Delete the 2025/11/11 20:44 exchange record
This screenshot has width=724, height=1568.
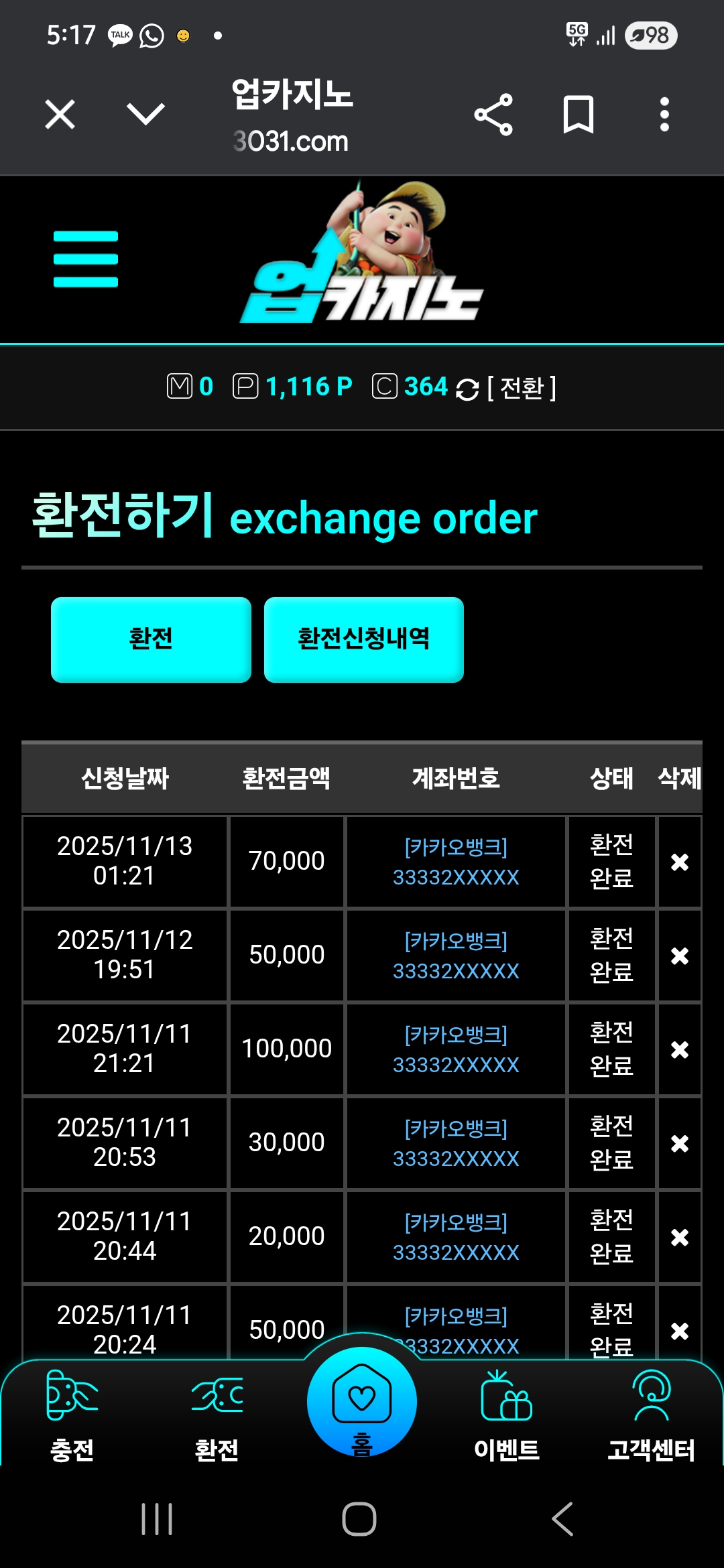(x=680, y=1237)
